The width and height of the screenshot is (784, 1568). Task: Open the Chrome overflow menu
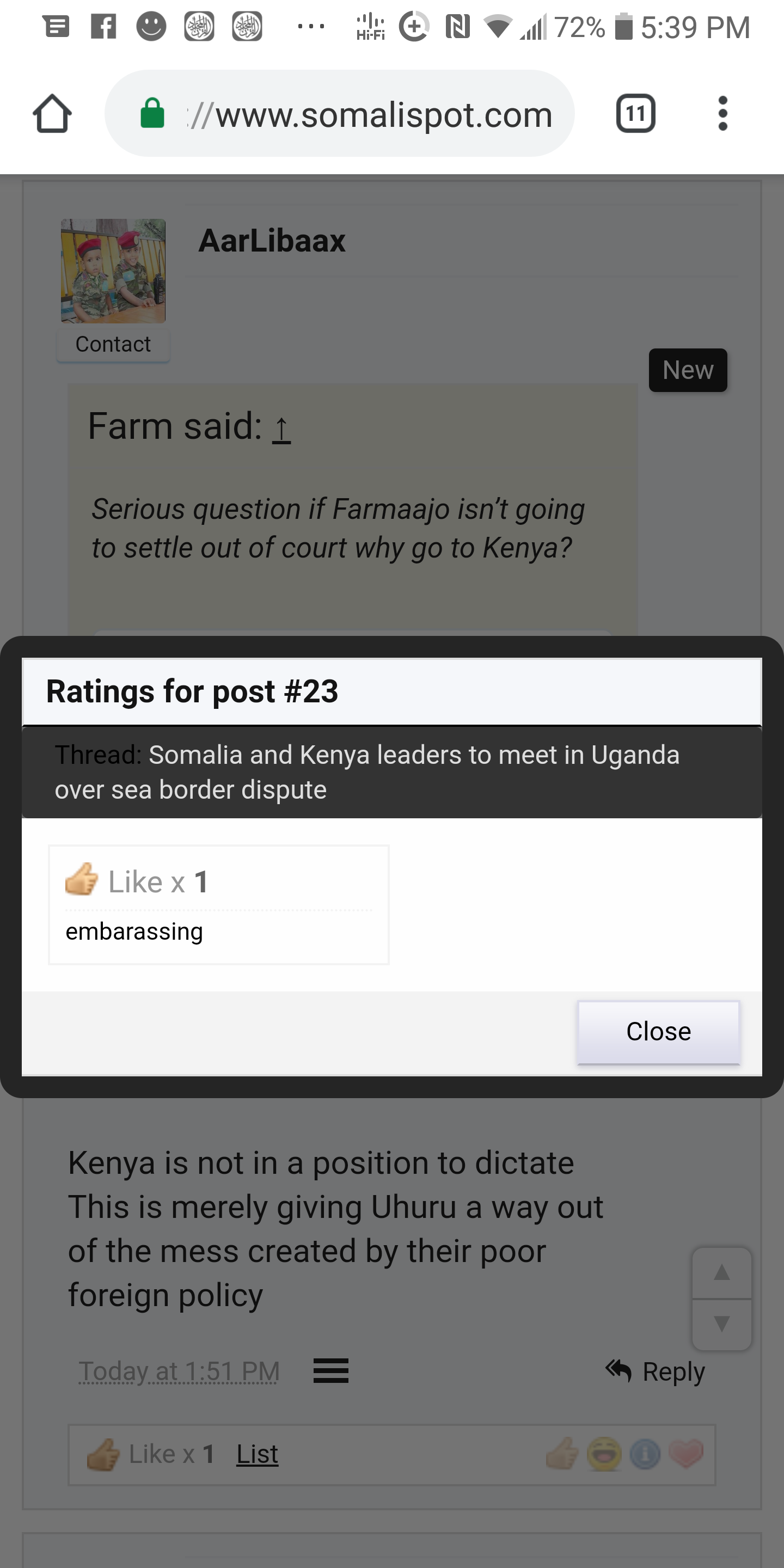pyautogui.click(x=722, y=114)
